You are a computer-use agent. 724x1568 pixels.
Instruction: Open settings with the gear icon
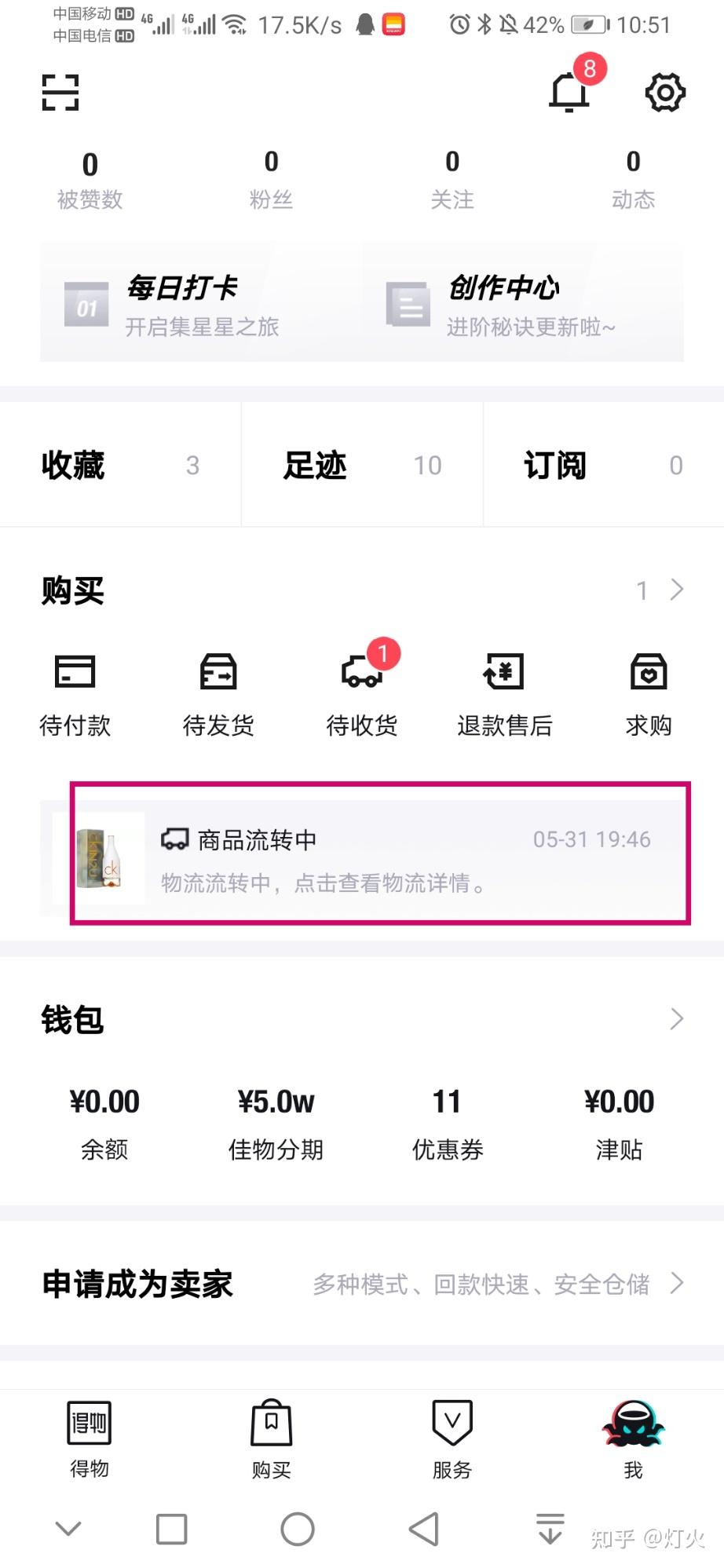tap(664, 92)
